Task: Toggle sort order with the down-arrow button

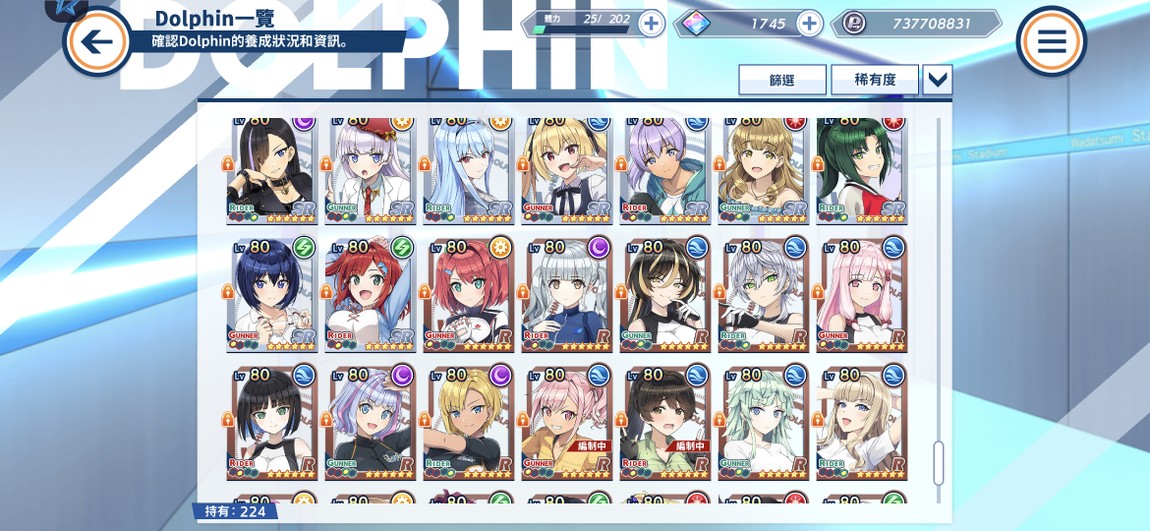Action: coord(937,80)
